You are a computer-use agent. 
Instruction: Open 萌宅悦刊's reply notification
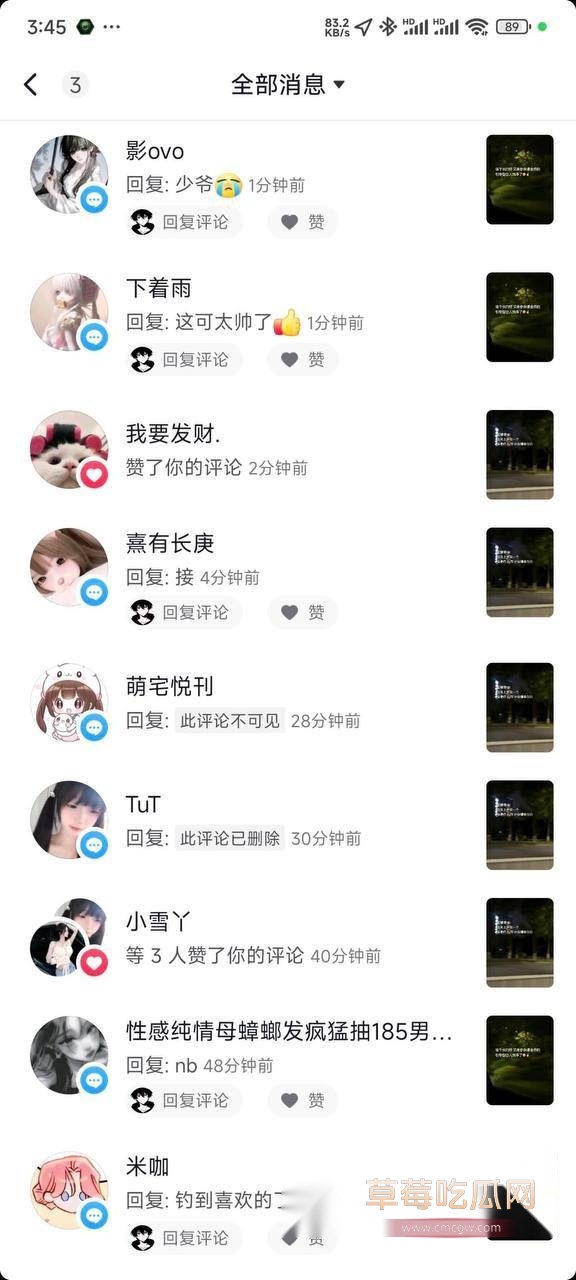pos(288,703)
